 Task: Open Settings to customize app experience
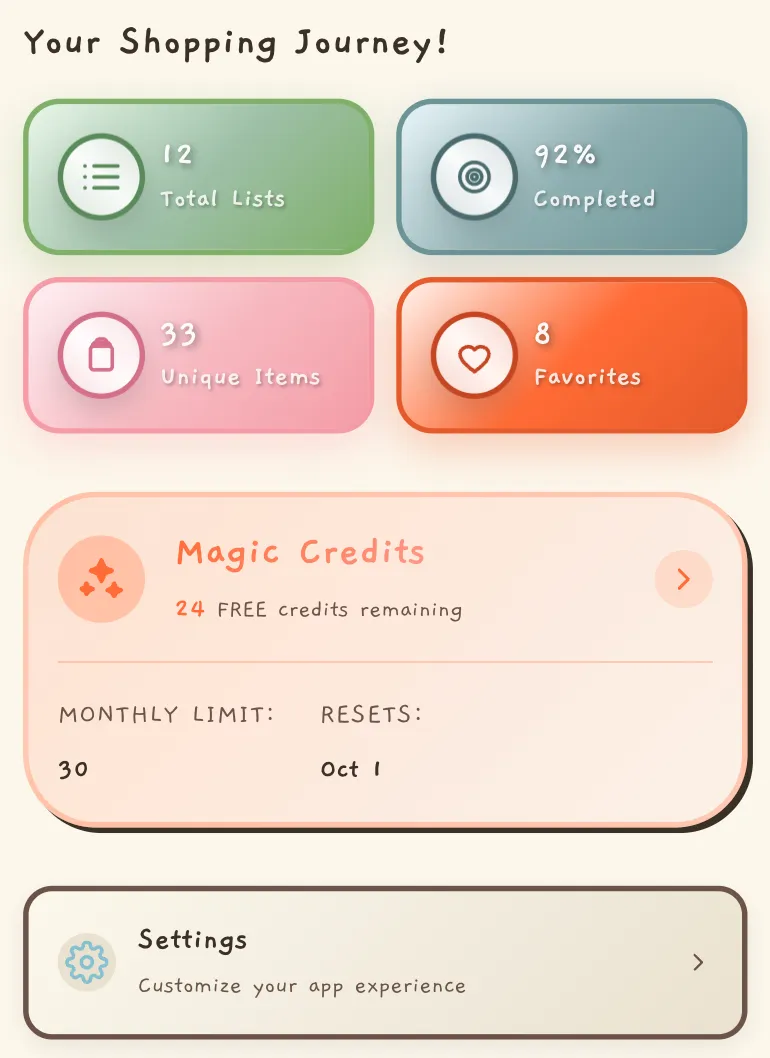(385, 962)
